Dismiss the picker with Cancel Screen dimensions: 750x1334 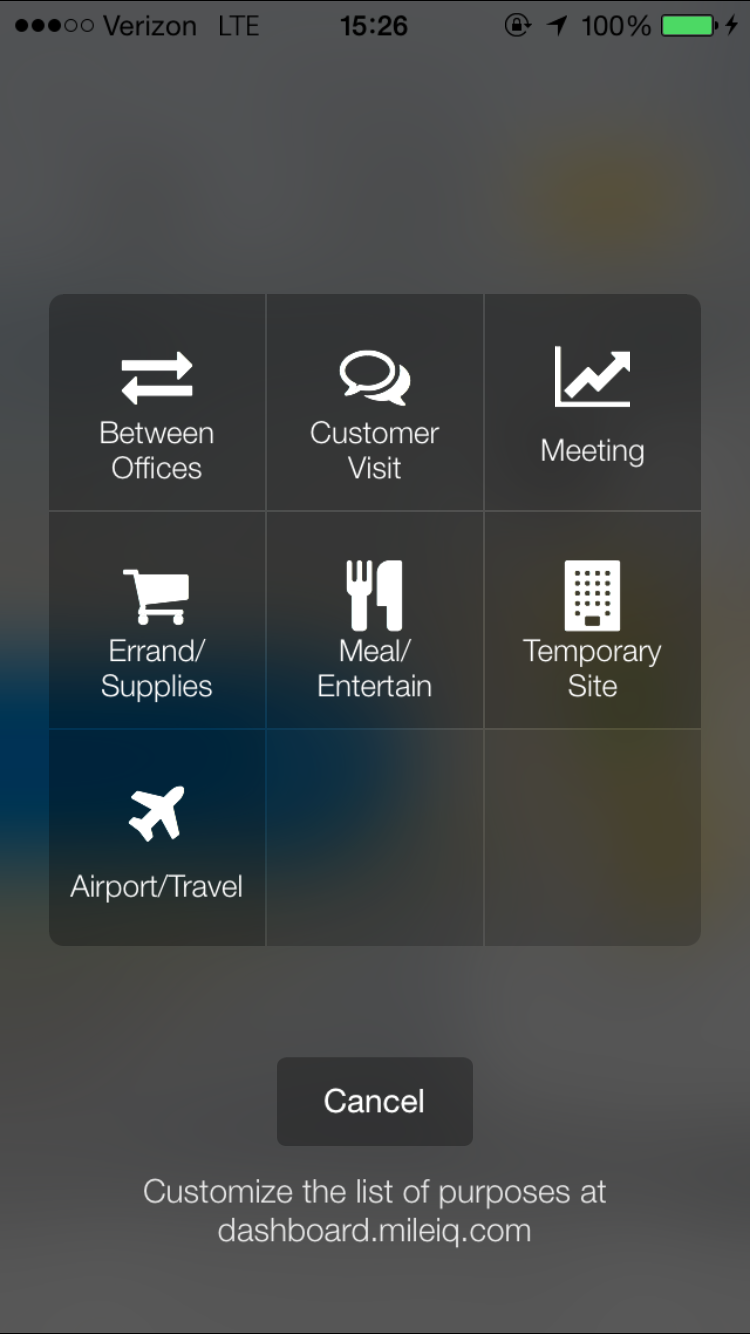[375, 1101]
